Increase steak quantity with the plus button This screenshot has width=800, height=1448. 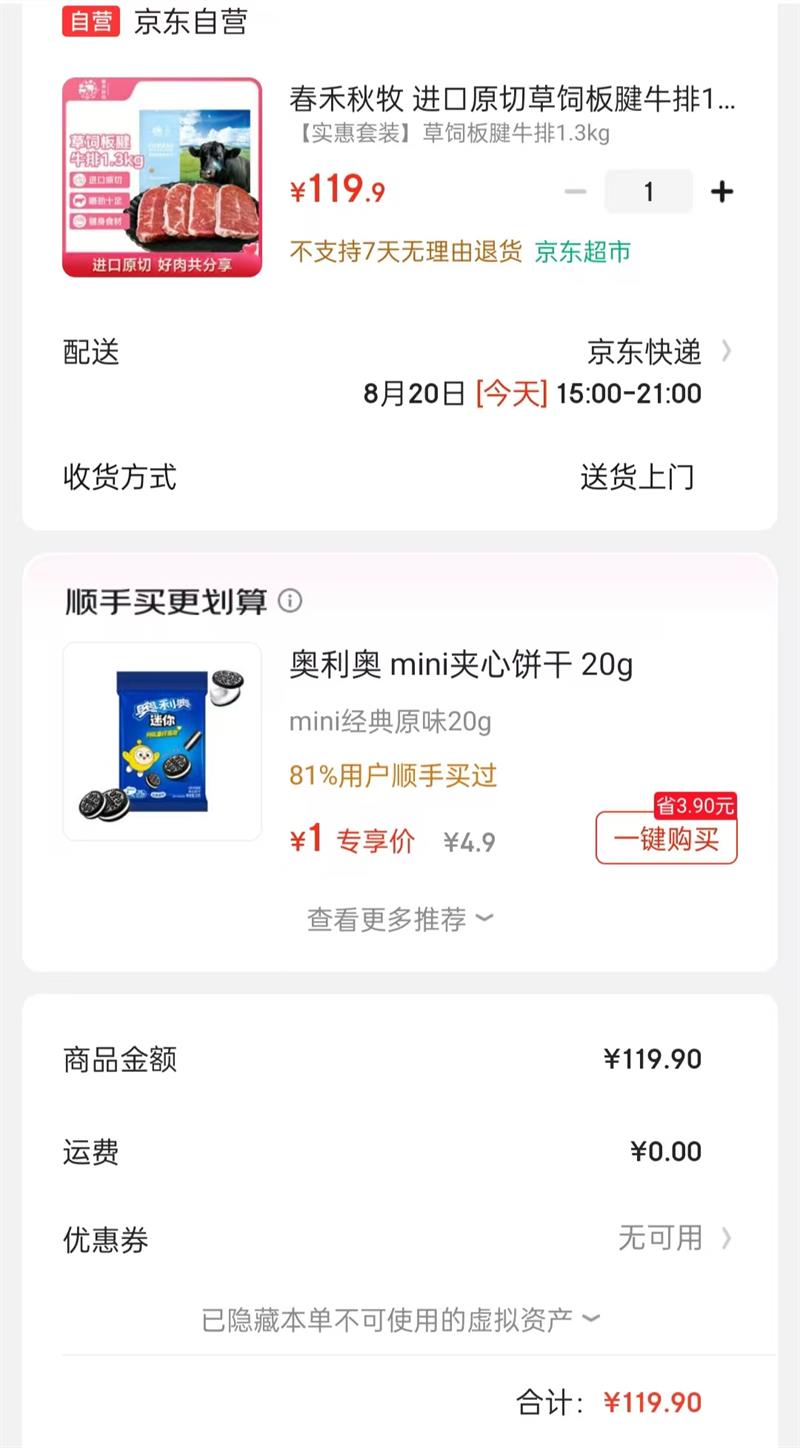(721, 192)
